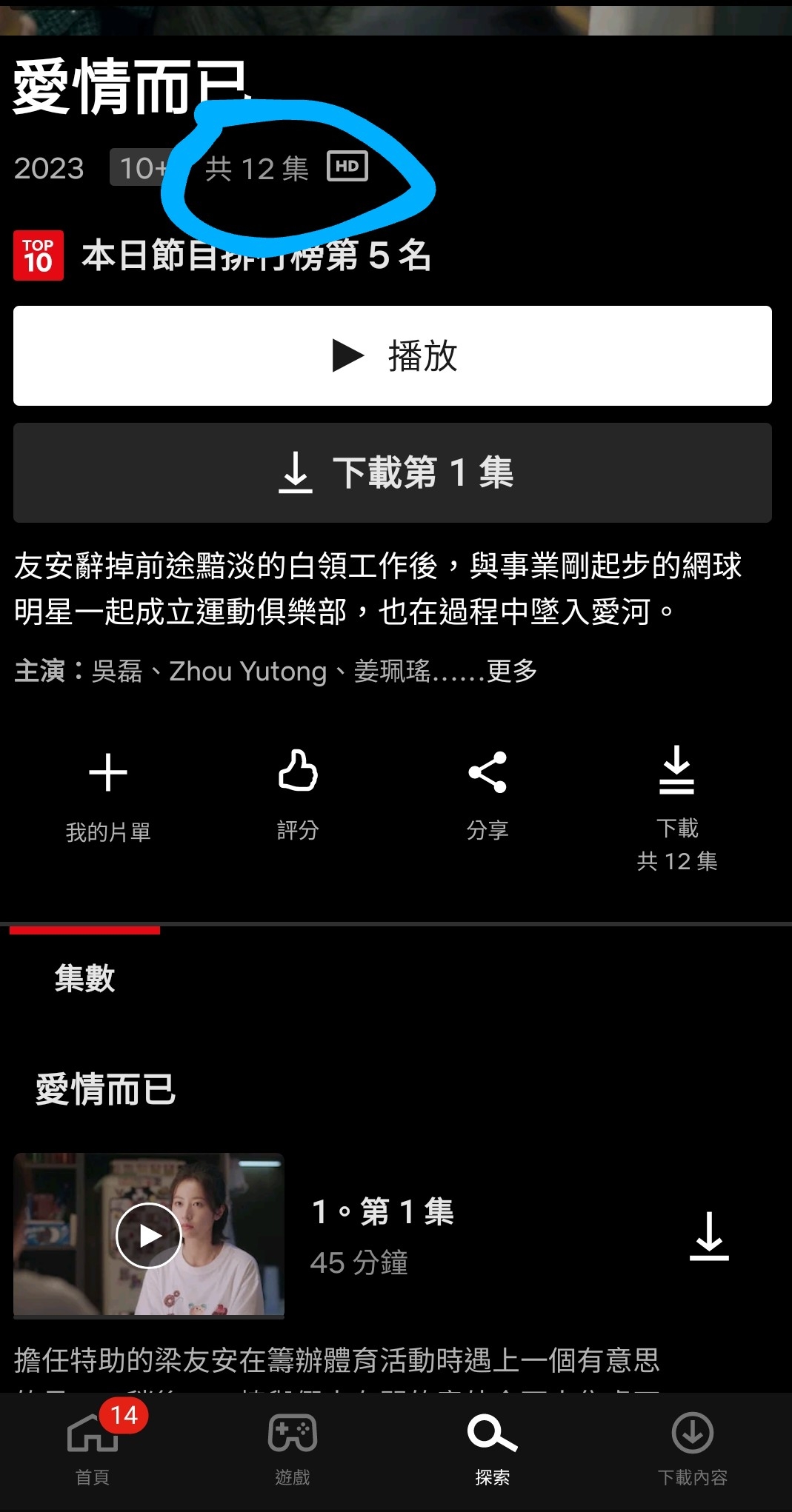Expand the cast list with 更多

[512, 671]
